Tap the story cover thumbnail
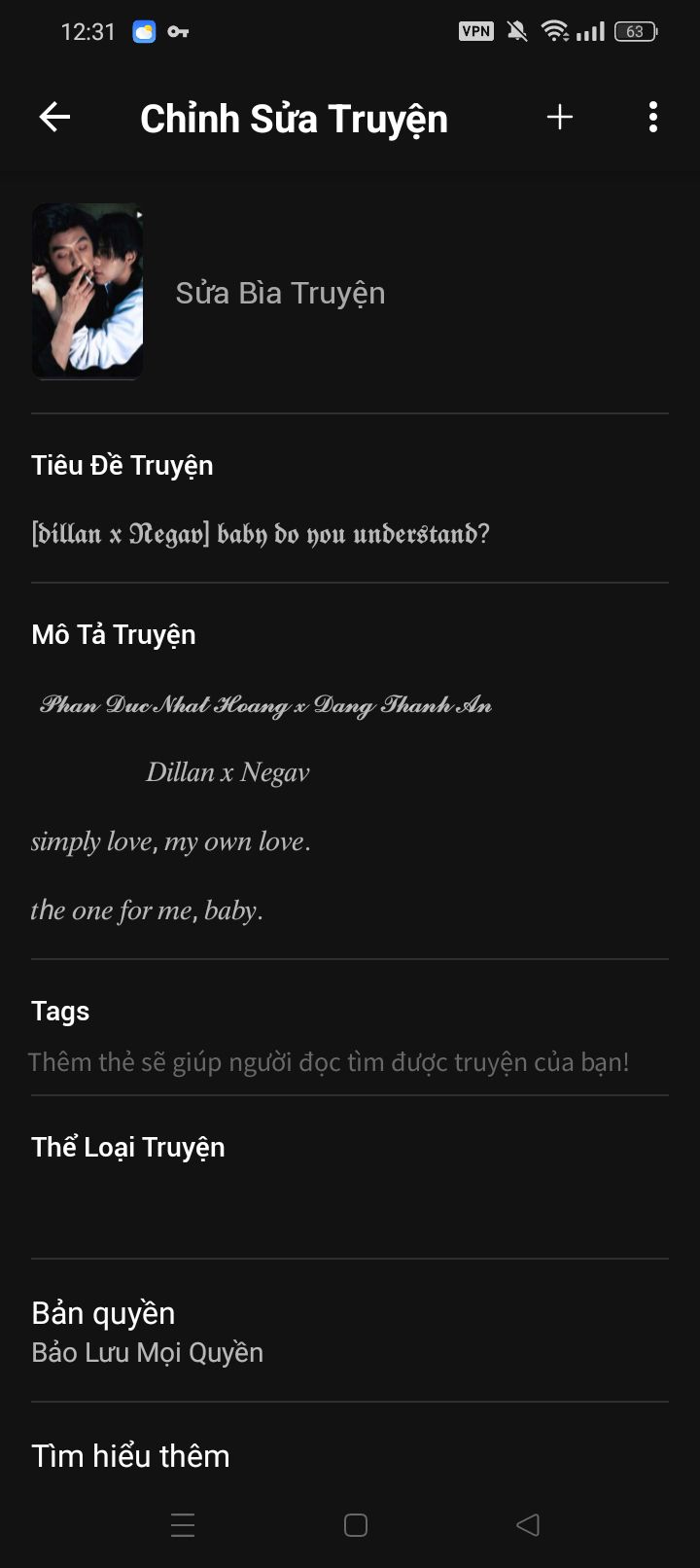This screenshot has height=1568, width=700. coord(87,291)
